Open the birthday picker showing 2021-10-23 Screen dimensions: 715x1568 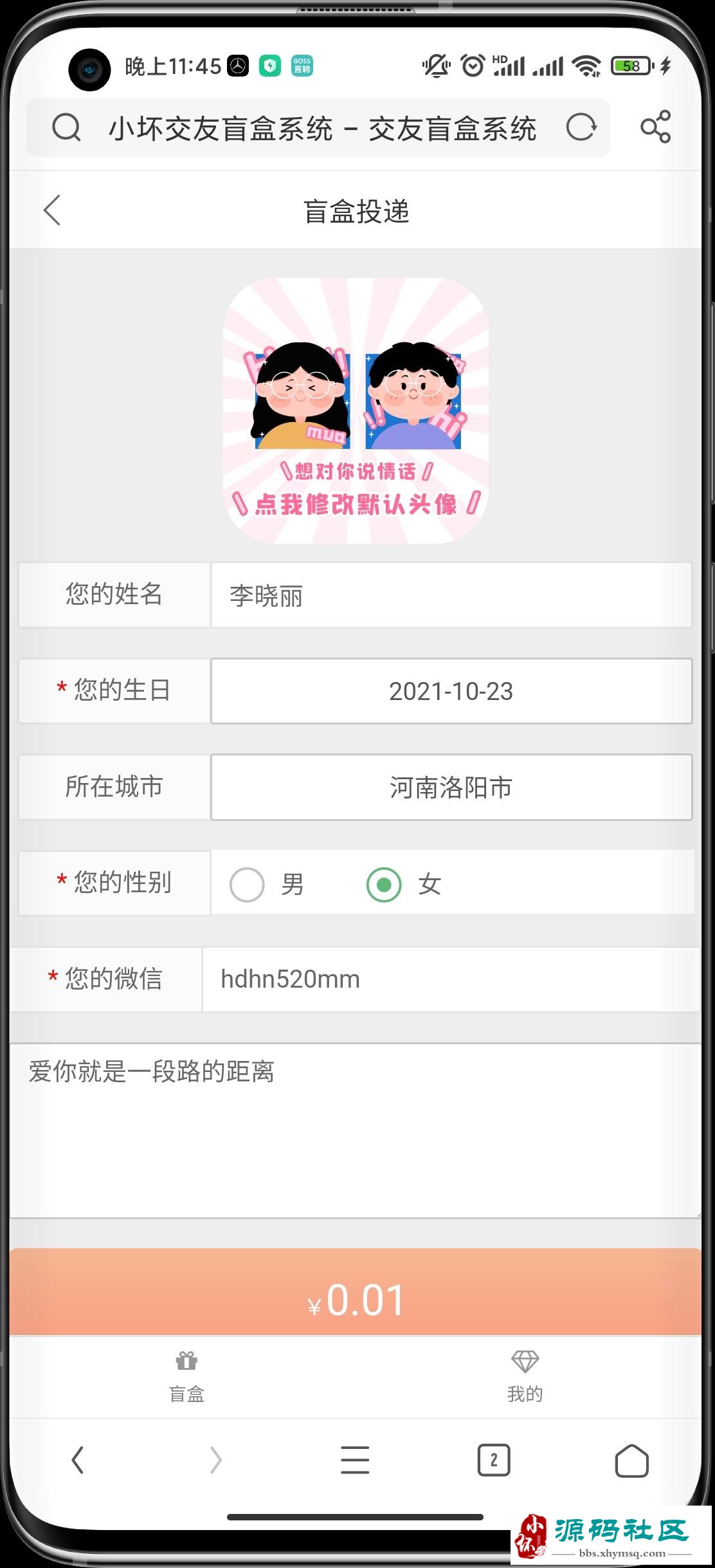451,691
